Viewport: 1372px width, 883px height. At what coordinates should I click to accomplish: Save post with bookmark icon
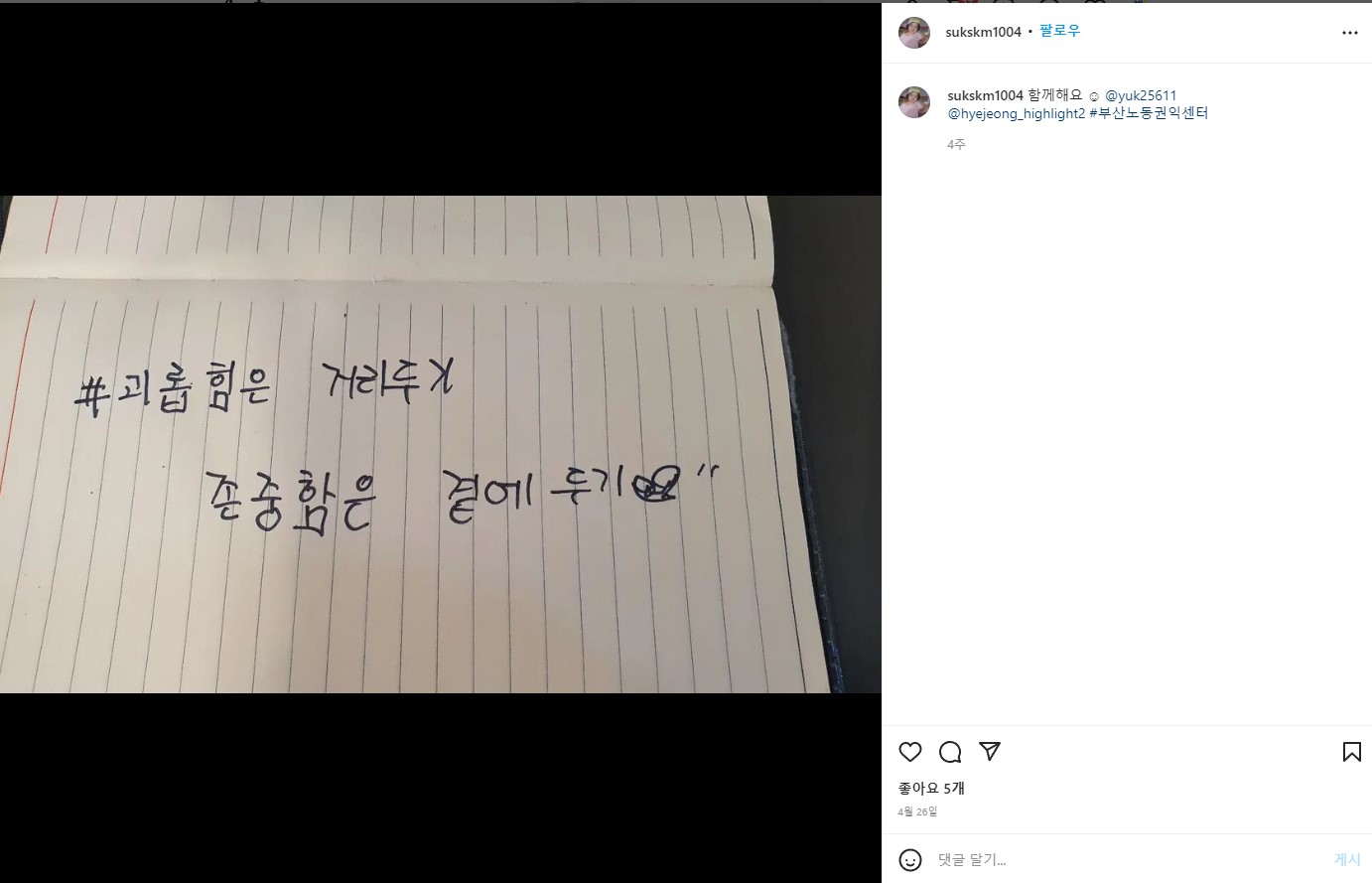tap(1351, 752)
